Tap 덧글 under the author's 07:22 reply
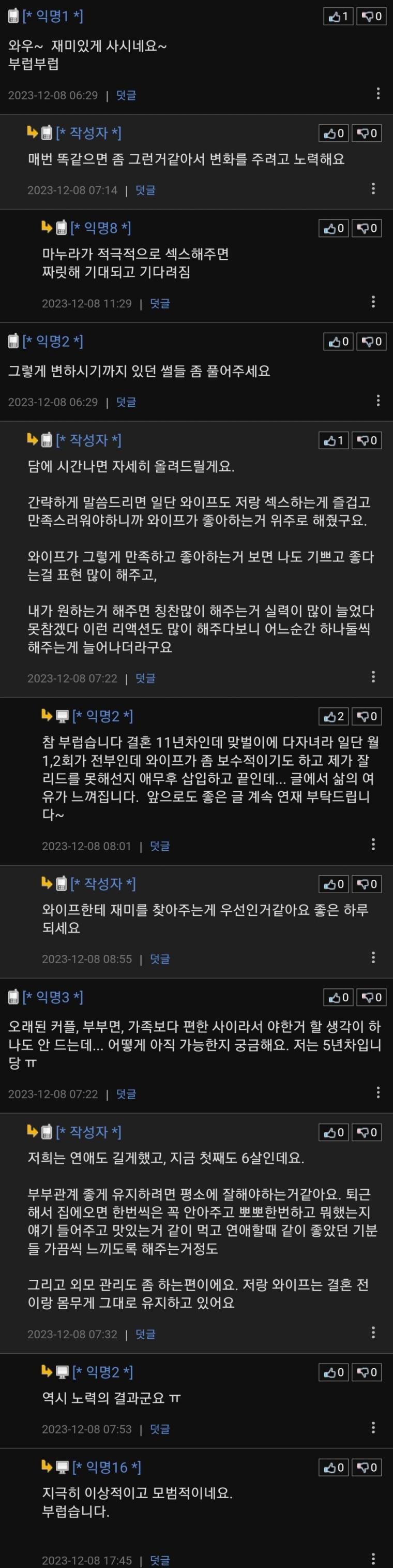393x1568 pixels. [x=145, y=678]
